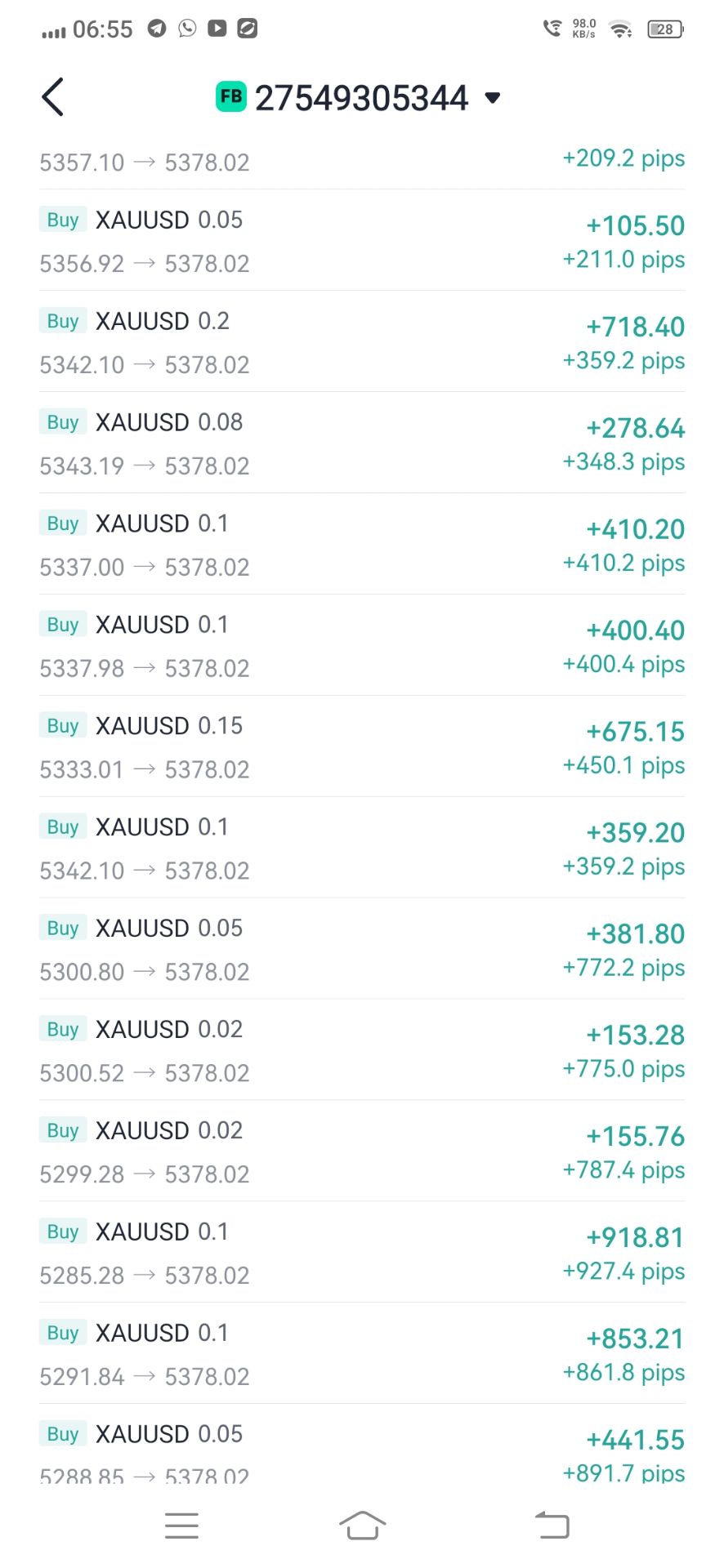Expand the account 27549305344 dropdown
Screen dimensions: 724x1568
[492, 98]
